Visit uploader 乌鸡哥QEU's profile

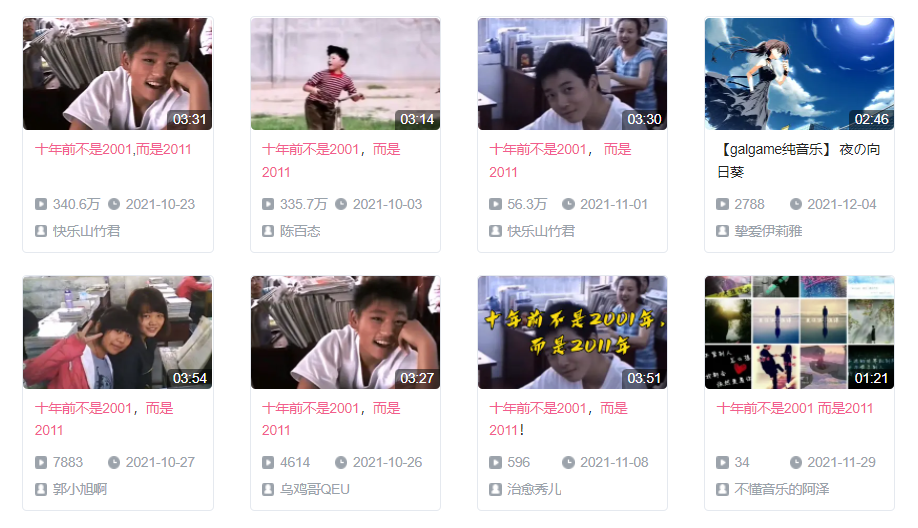(x=314, y=489)
